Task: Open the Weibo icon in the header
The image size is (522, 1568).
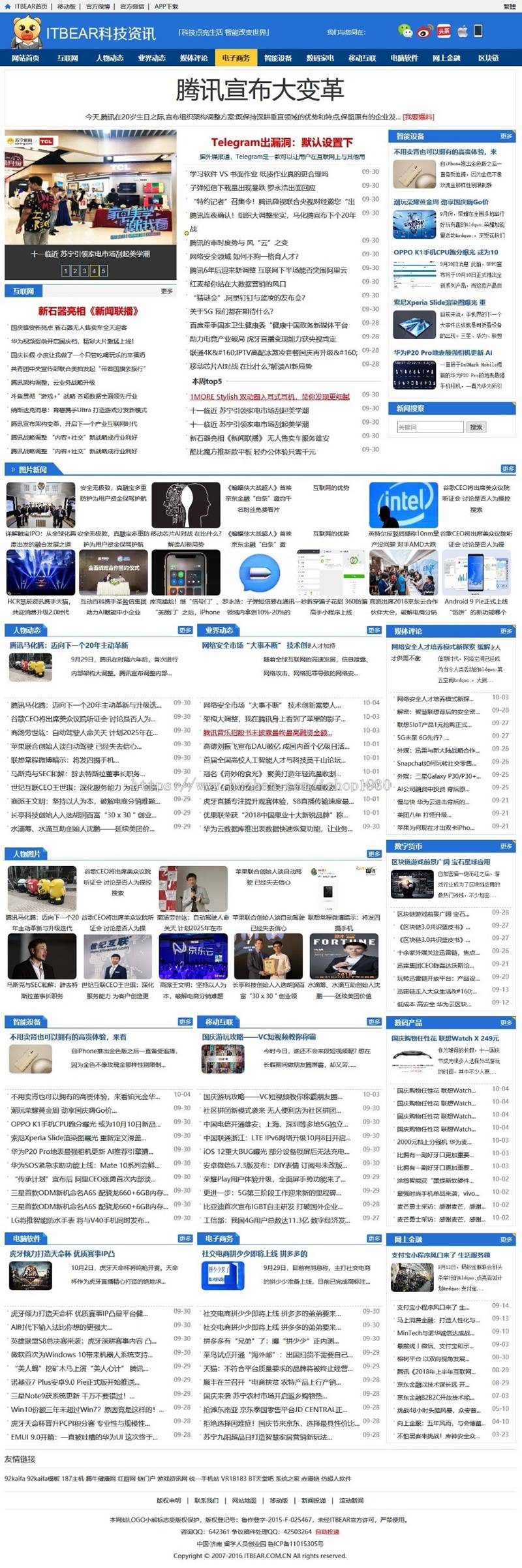Action: (x=425, y=31)
